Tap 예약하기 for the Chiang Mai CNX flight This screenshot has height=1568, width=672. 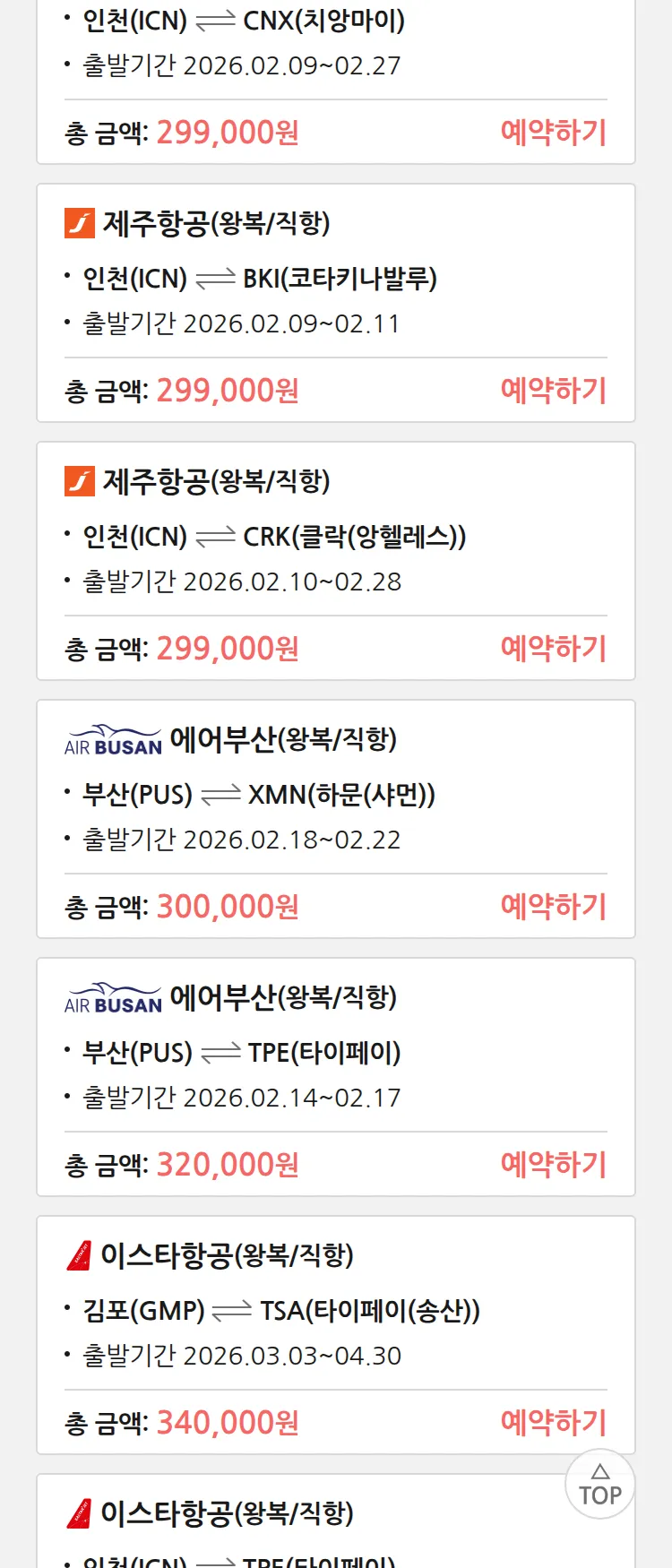(x=553, y=133)
